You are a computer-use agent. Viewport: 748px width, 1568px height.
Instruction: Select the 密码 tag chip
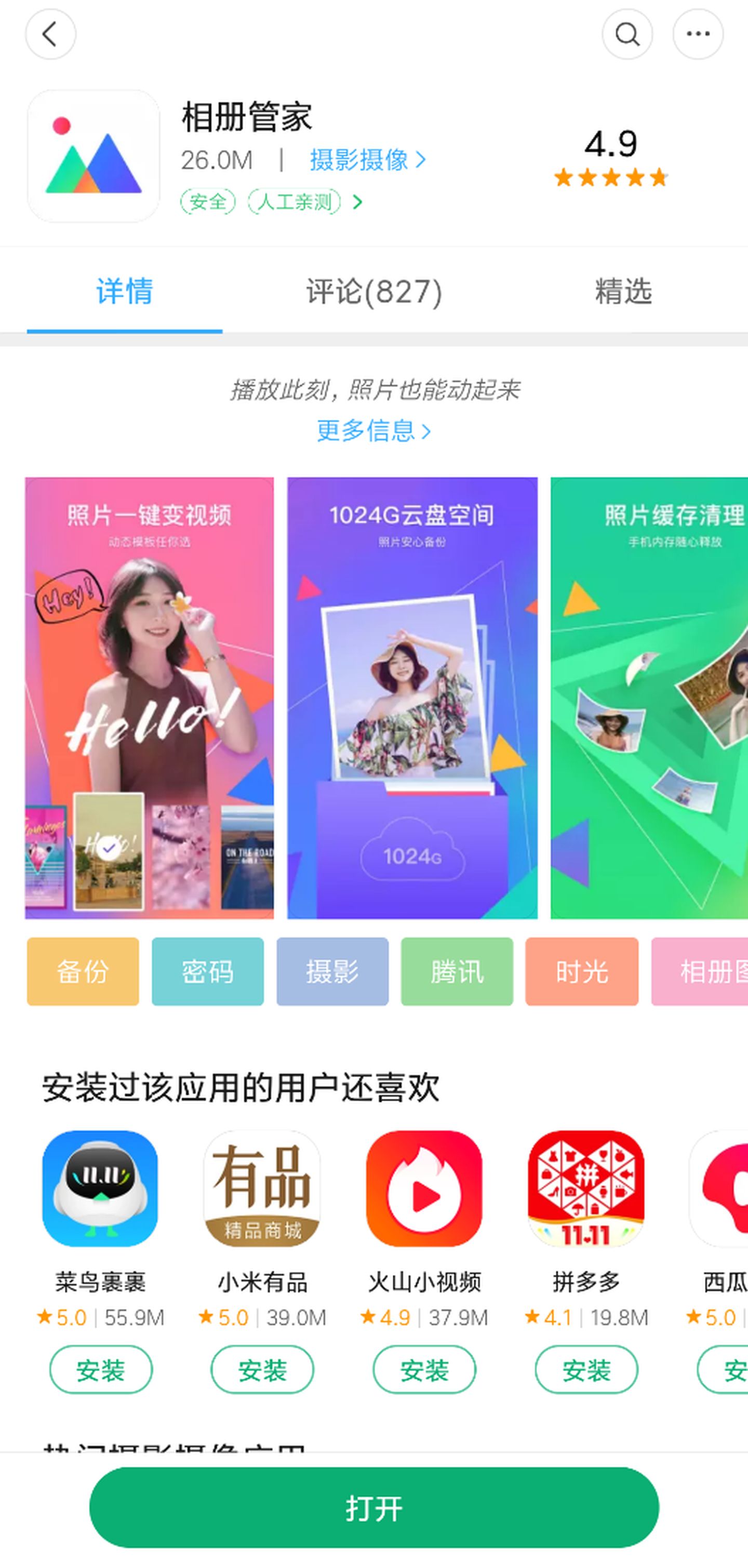(x=207, y=971)
